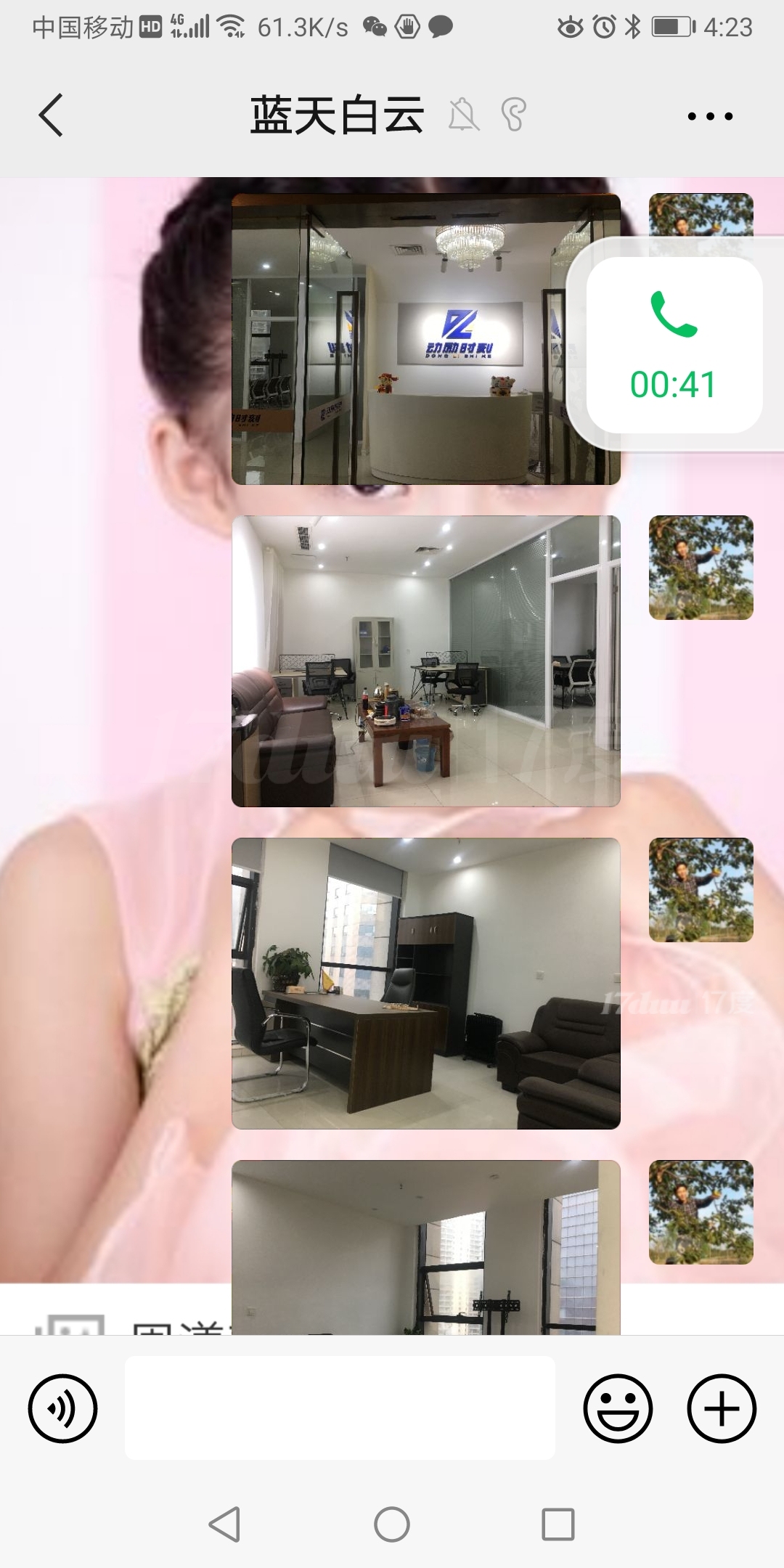View the office lounge photo with tea table
Screen dimensions: 784x1568
pyautogui.click(x=425, y=661)
